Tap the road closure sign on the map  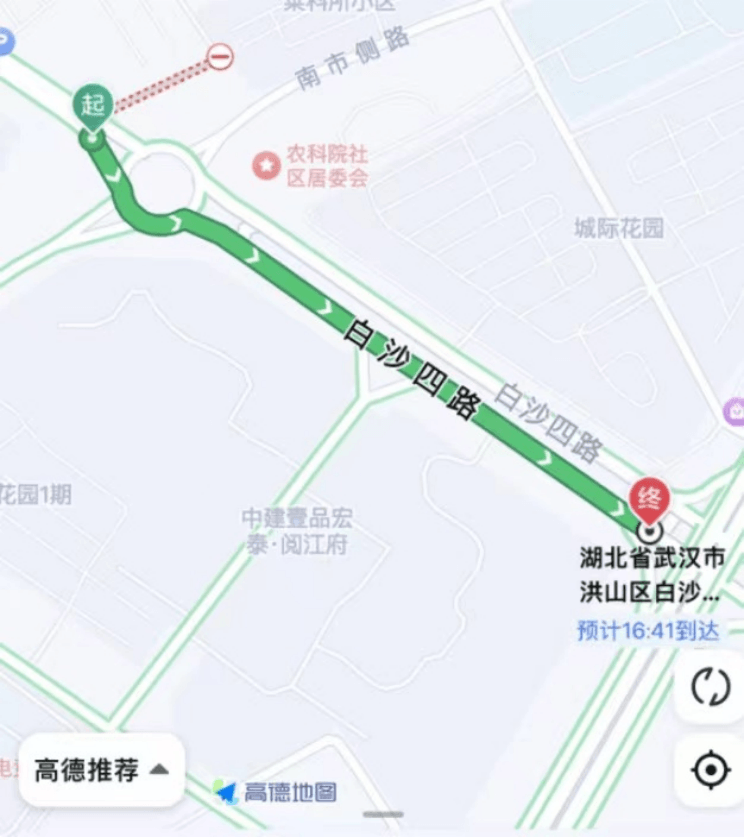coord(220,57)
